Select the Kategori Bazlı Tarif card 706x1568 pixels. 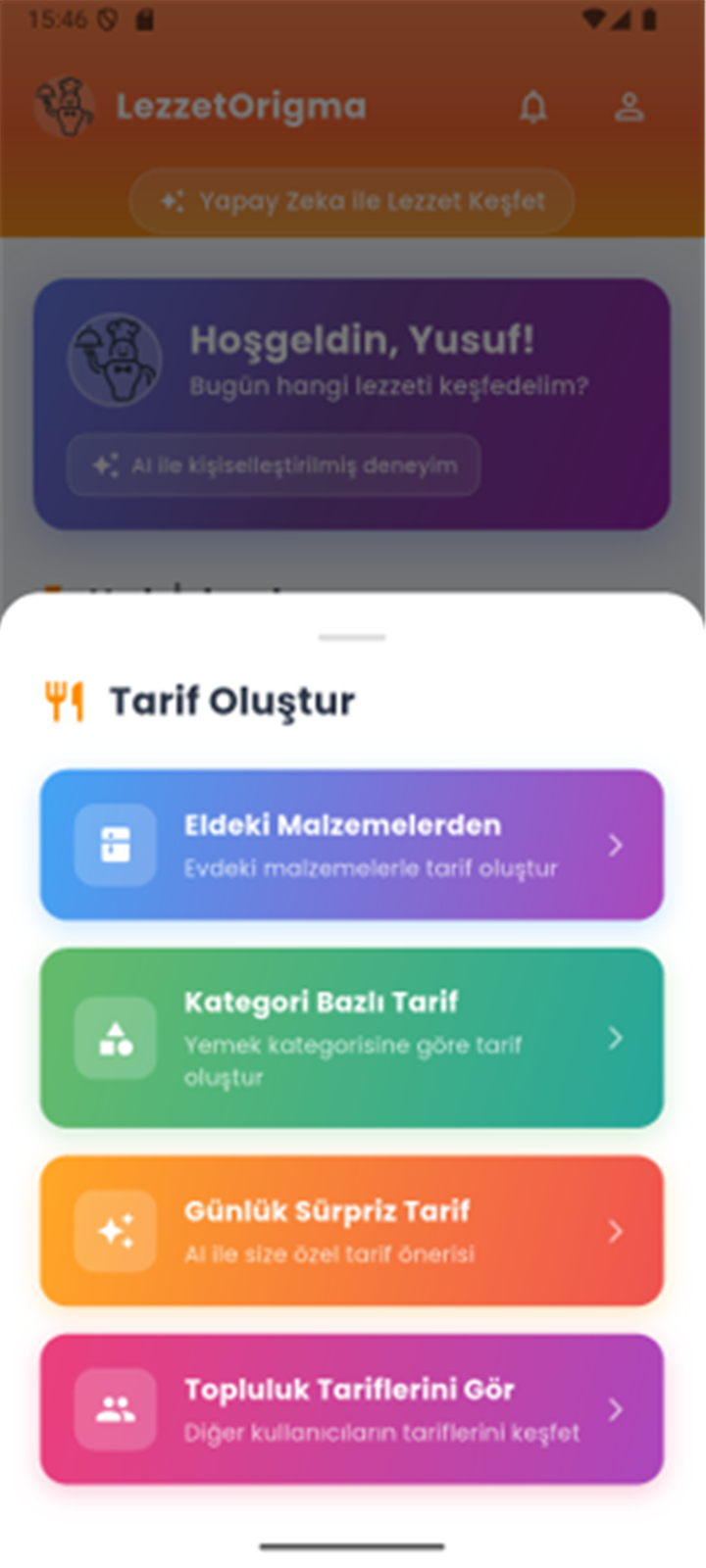coord(352,1038)
